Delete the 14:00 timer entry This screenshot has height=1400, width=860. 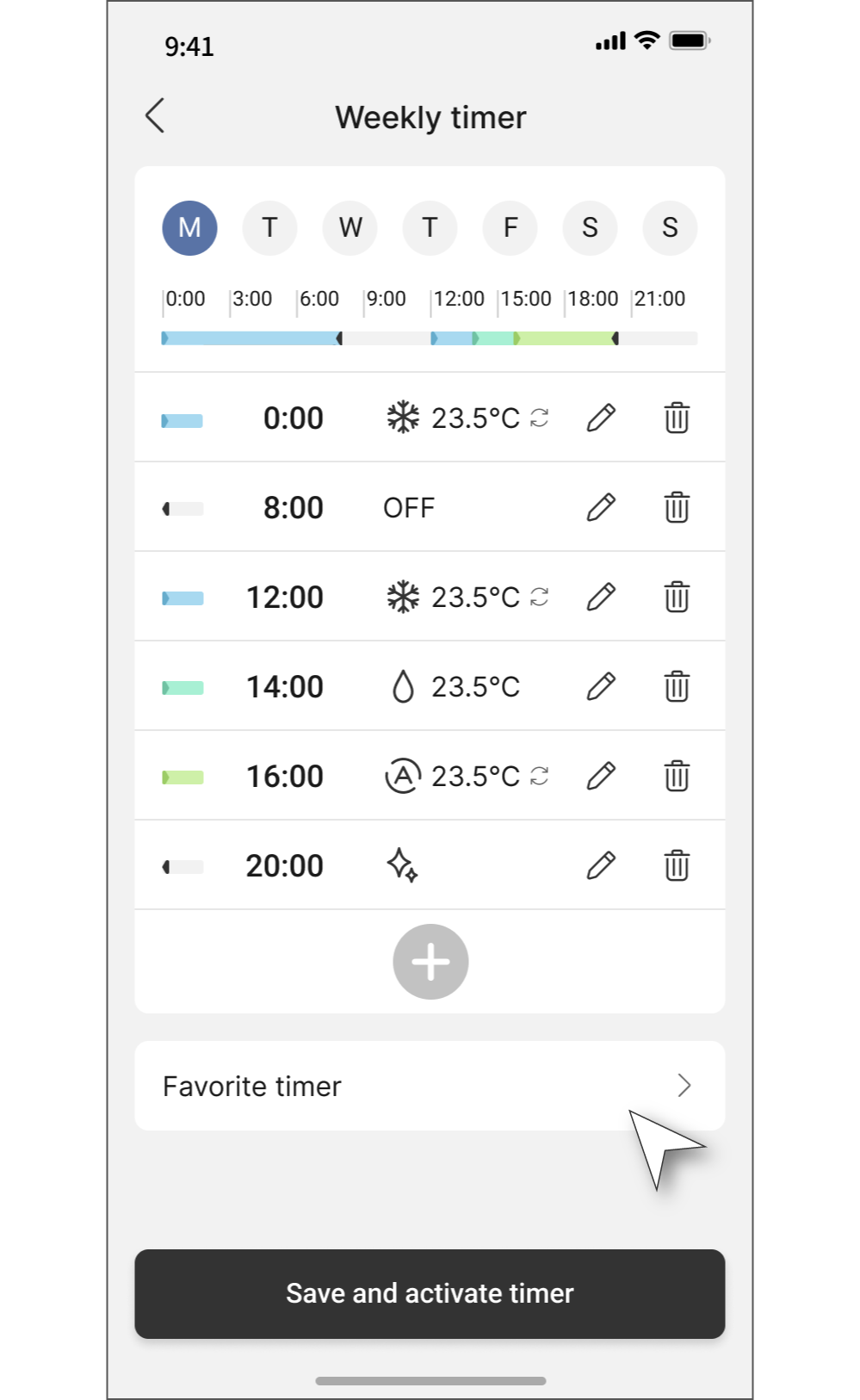click(x=677, y=687)
